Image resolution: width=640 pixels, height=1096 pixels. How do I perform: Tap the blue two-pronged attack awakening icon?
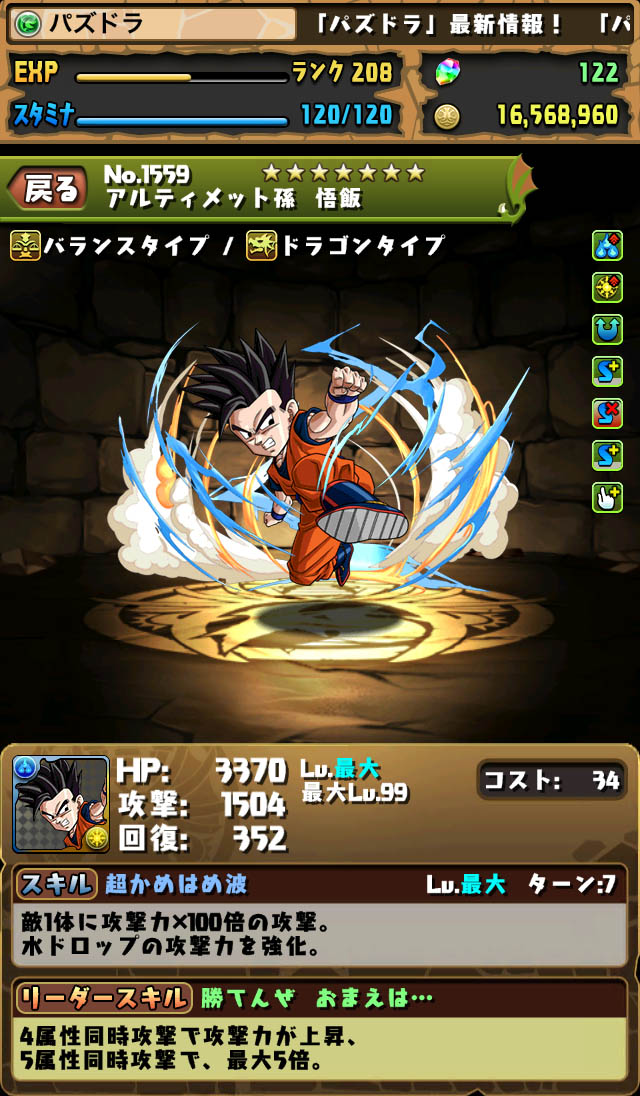(x=607, y=329)
